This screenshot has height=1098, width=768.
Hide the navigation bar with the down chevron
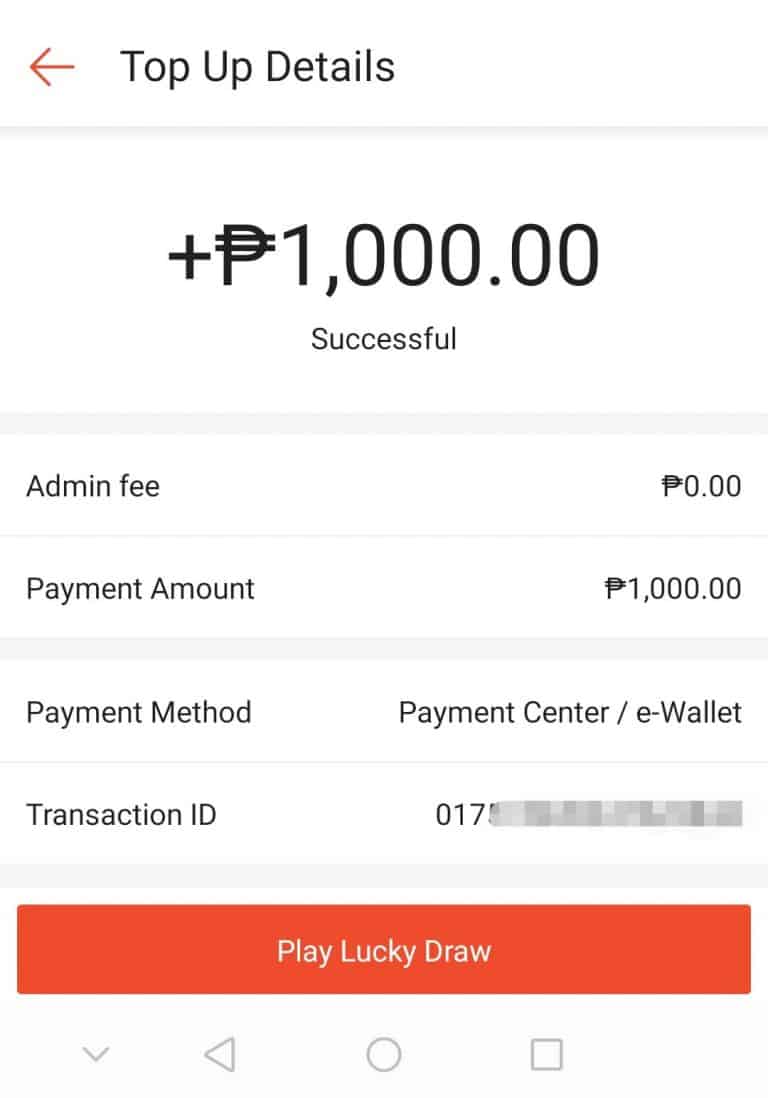point(96,1054)
